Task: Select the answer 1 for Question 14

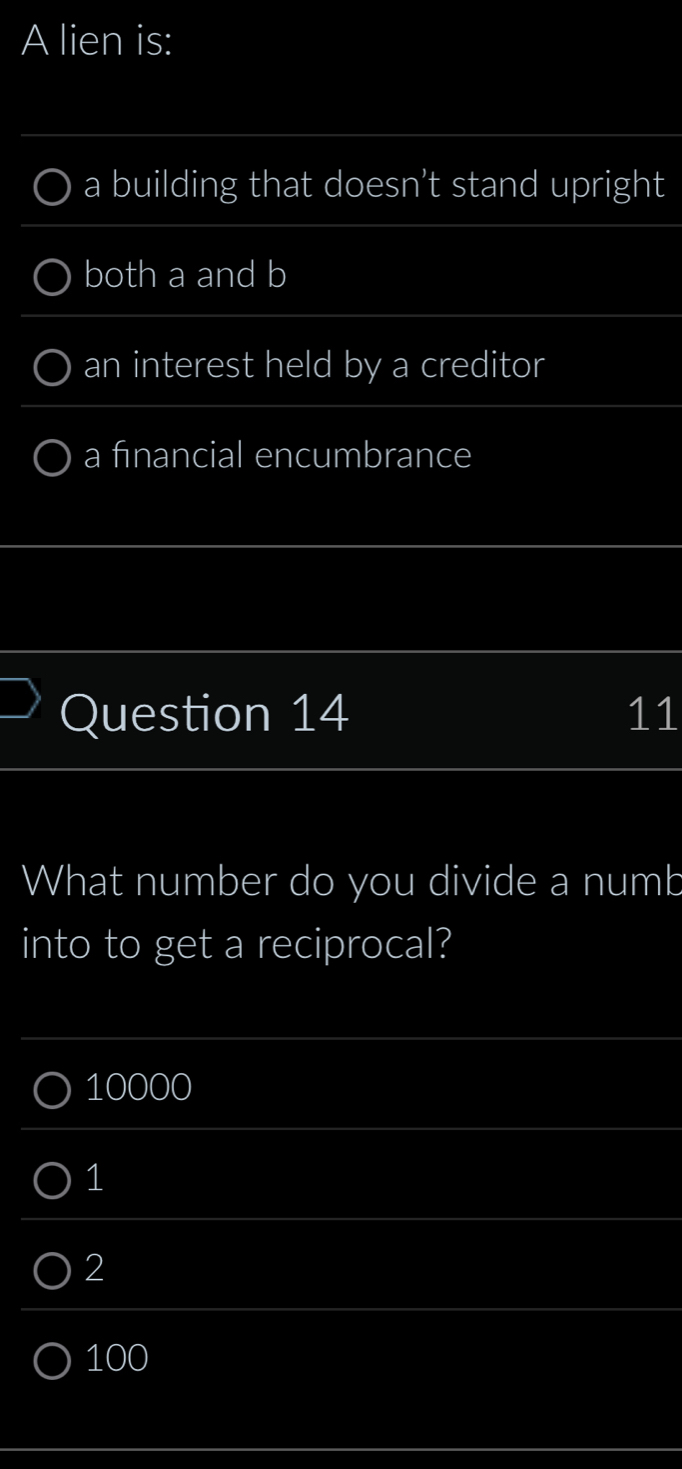Action: coord(53,1181)
